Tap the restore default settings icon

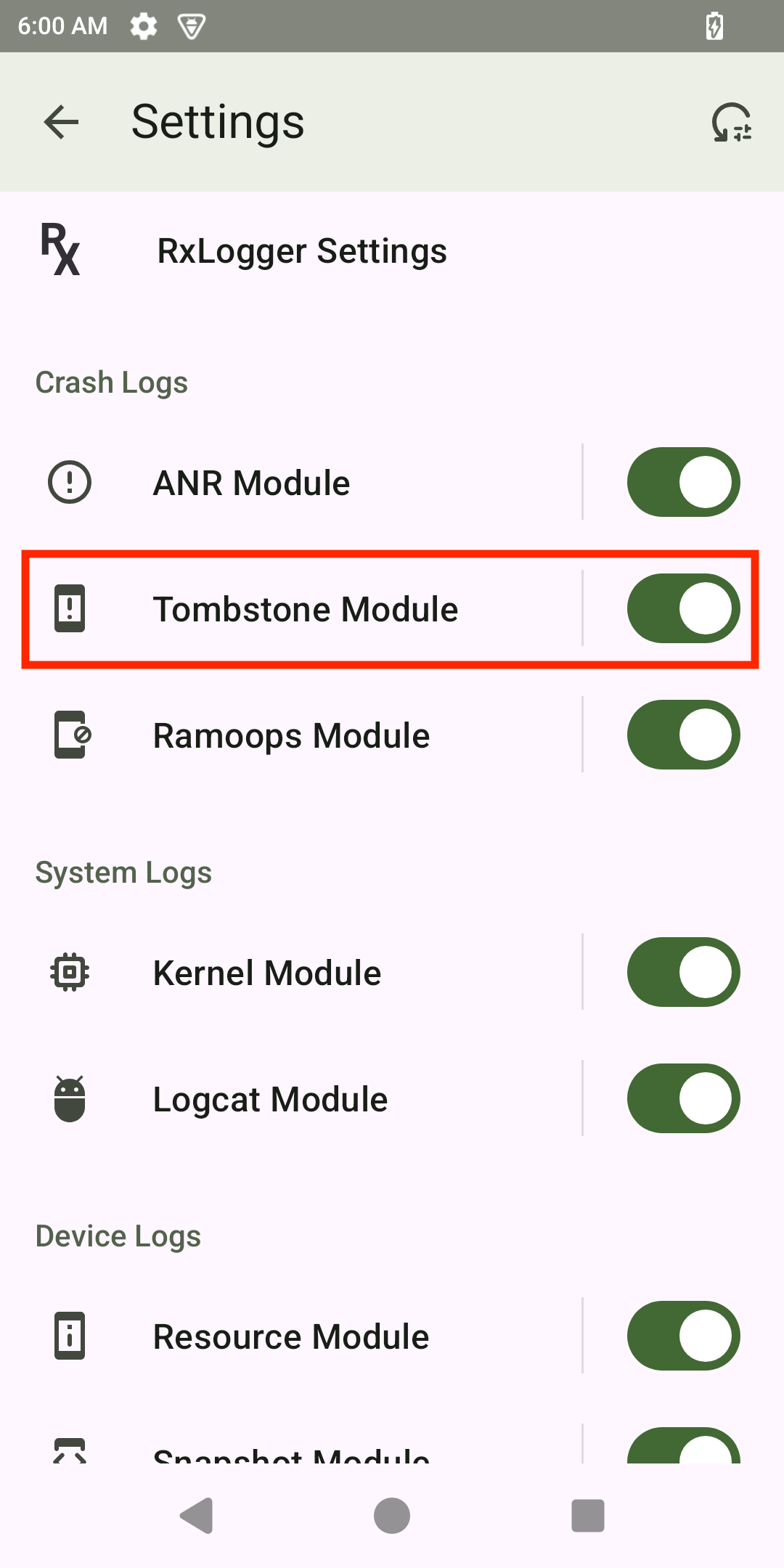(731, 122)
